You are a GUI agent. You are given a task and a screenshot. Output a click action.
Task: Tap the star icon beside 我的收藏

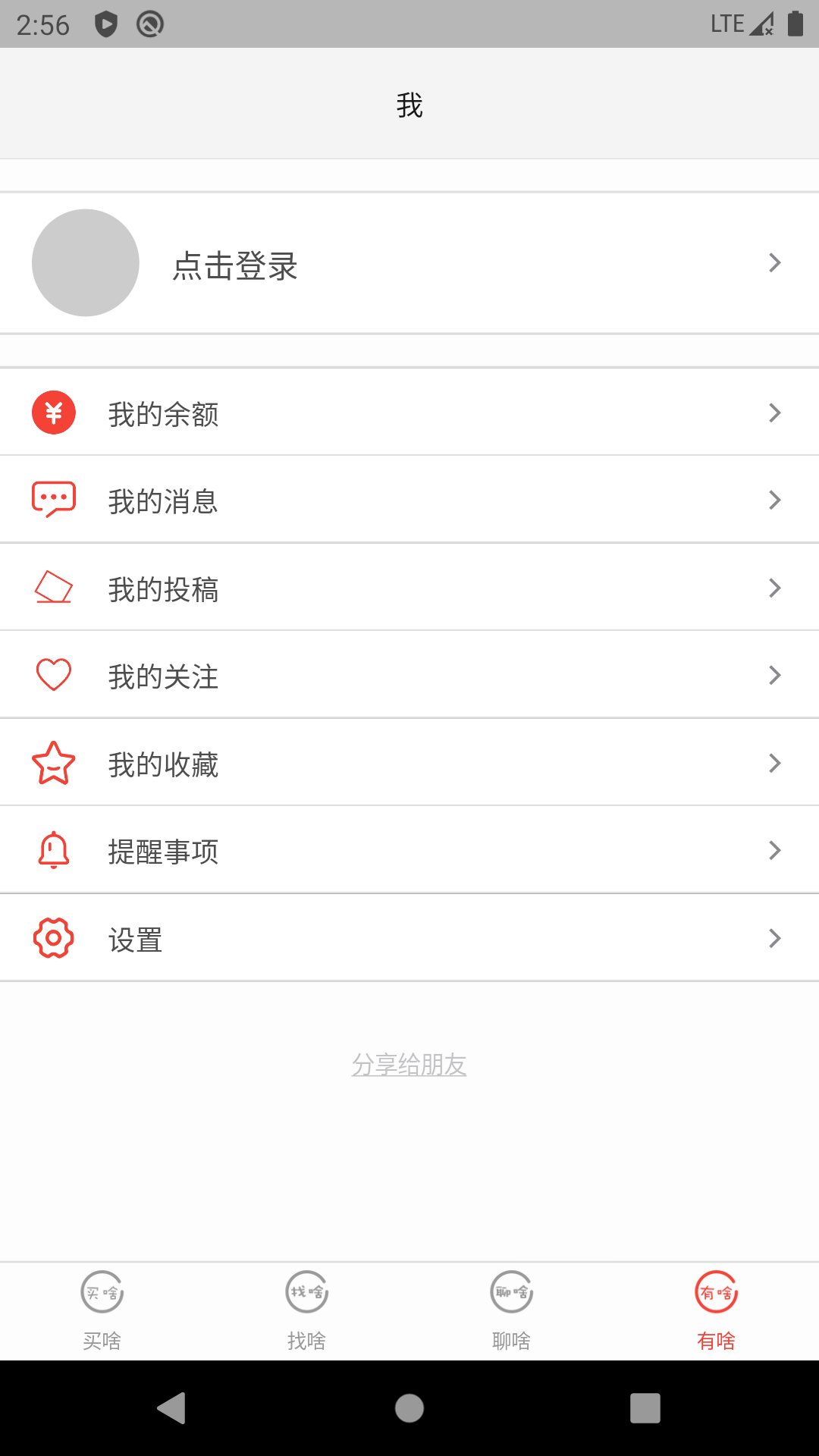point(53,761)
